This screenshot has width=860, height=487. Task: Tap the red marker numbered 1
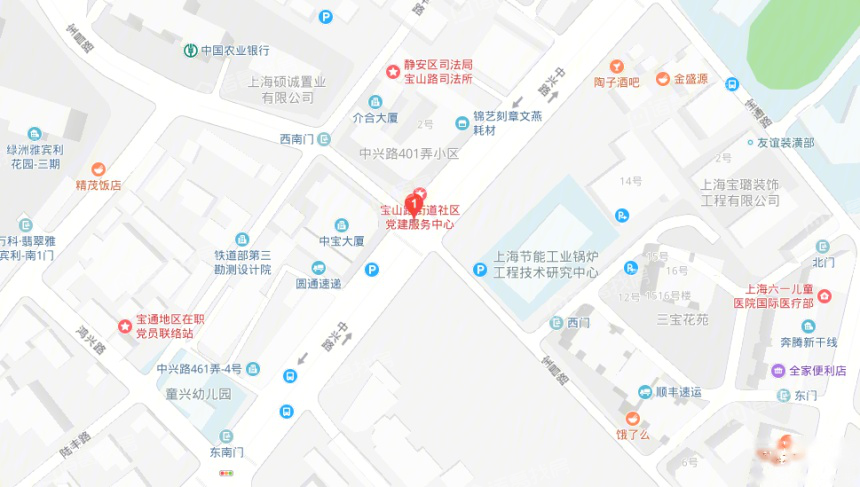tap(415, 200)
